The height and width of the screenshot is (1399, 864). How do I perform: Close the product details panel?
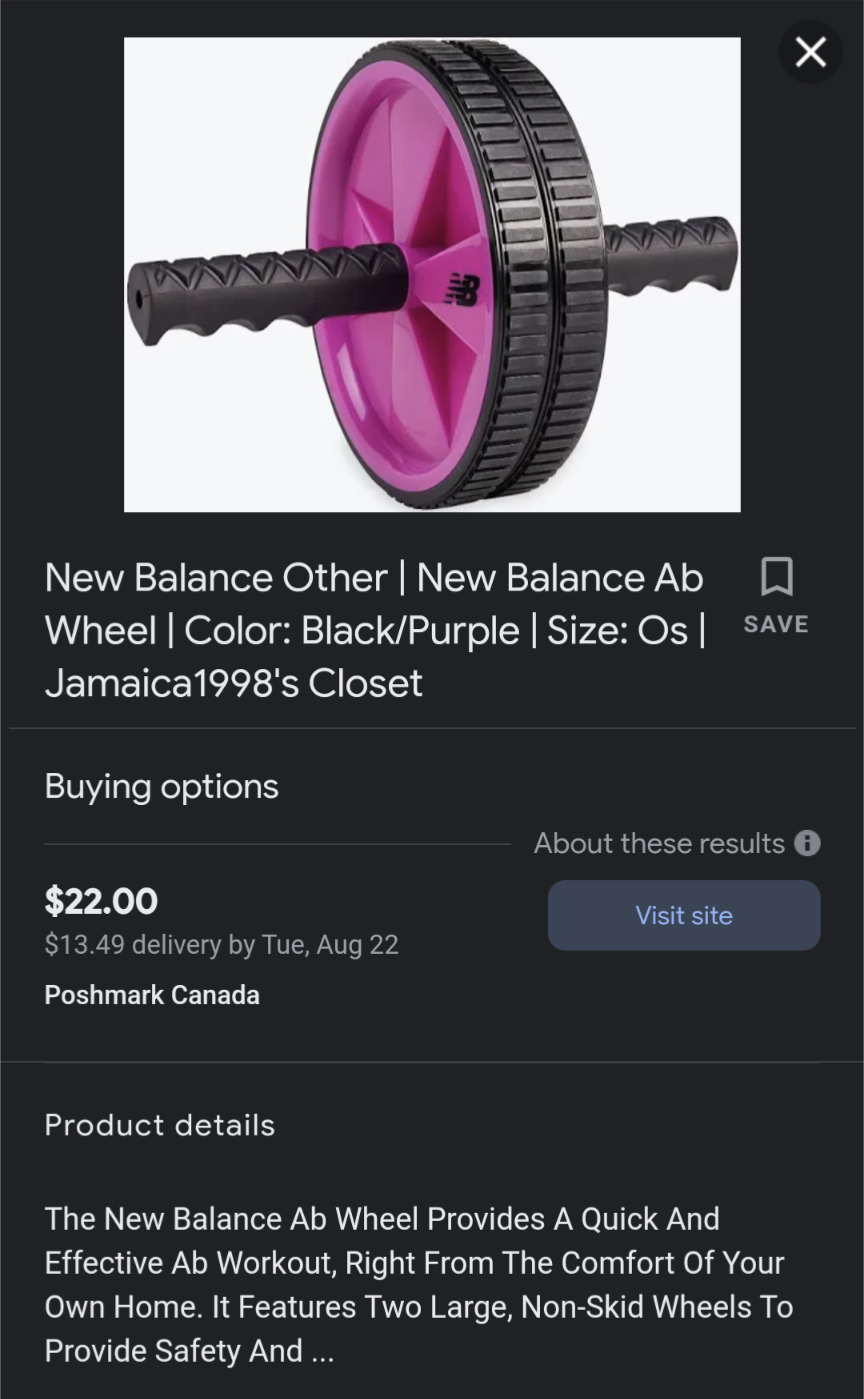(810, 52)
